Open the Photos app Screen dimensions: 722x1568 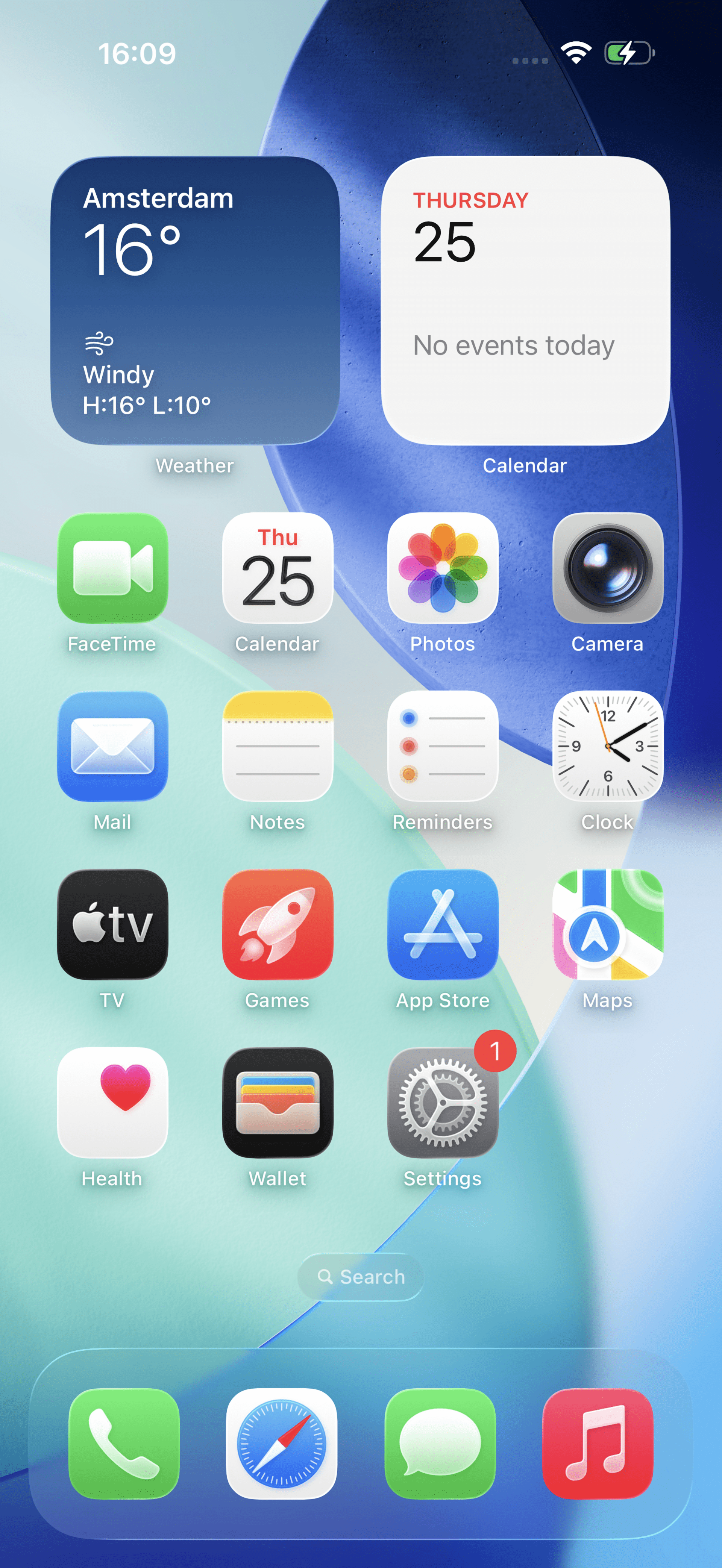pyautogui.click(x=443, y=567)
